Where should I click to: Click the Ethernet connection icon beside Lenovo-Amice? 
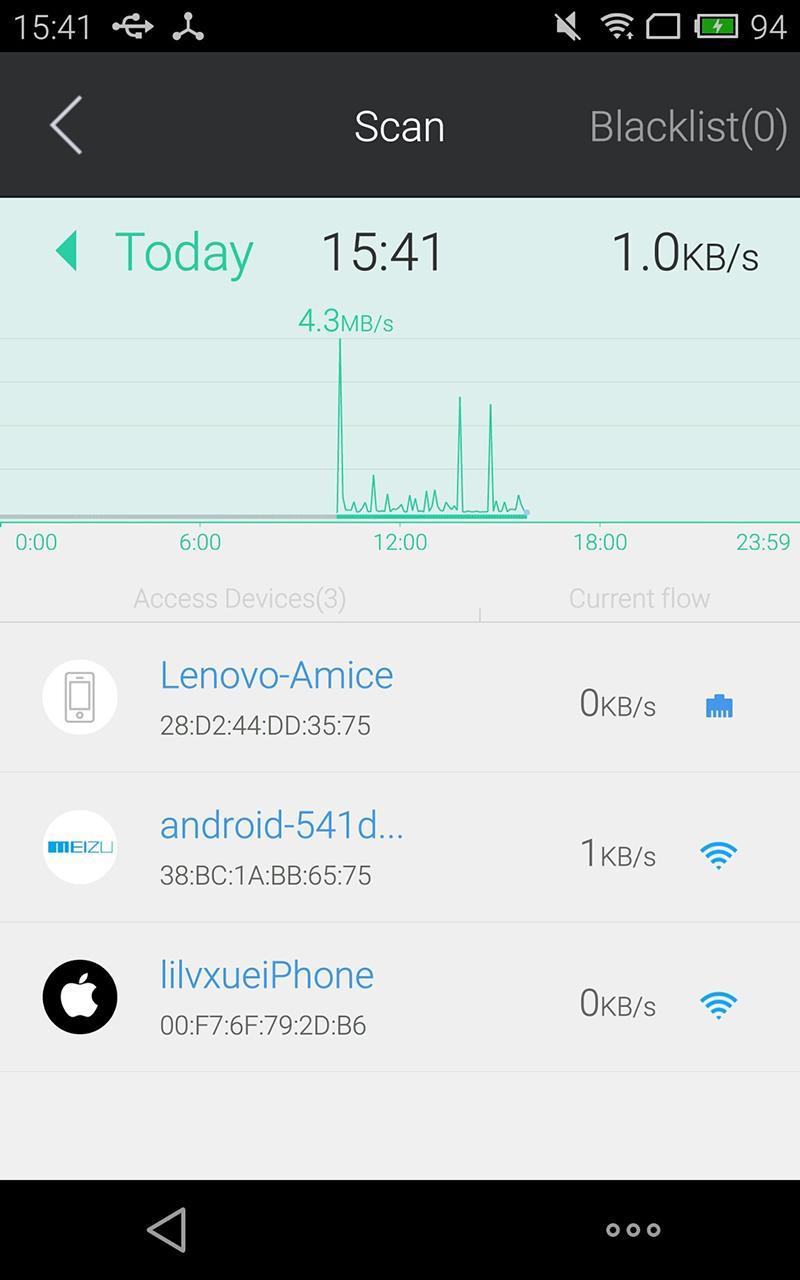(x=720, y=704)
